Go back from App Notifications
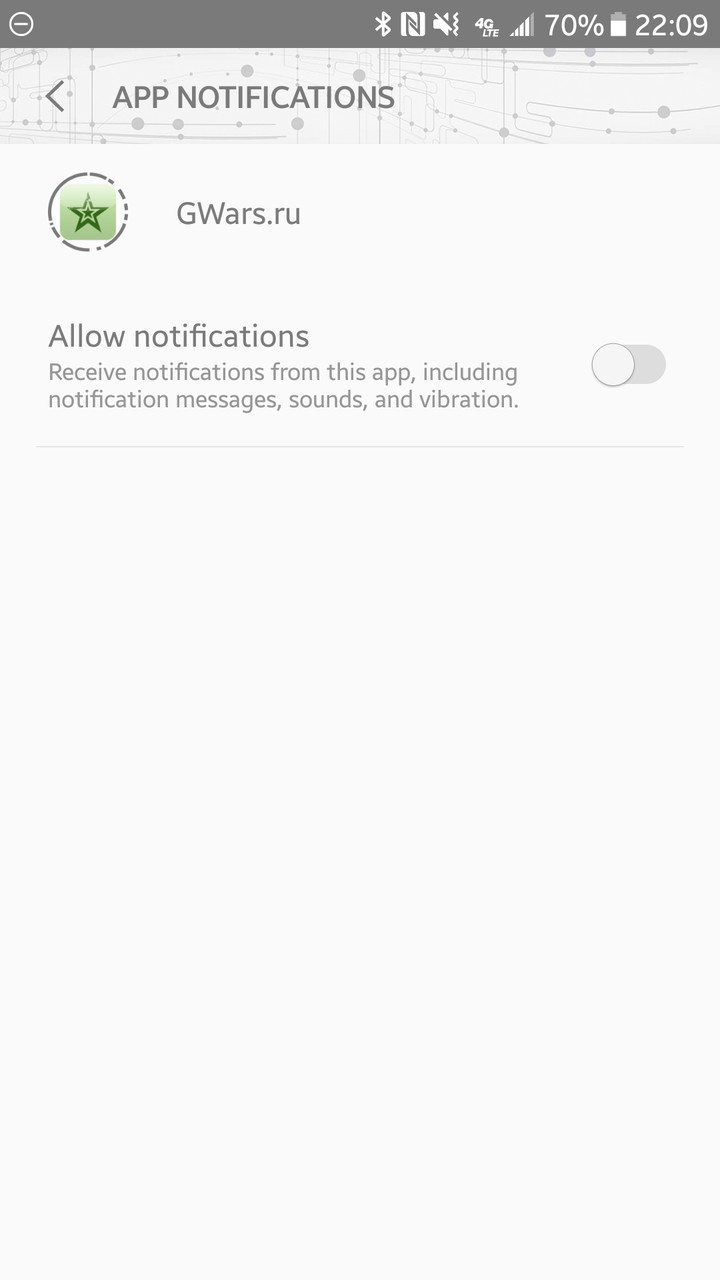Image resolution: width=720 pixels, height=1280 pixels. 55,97
